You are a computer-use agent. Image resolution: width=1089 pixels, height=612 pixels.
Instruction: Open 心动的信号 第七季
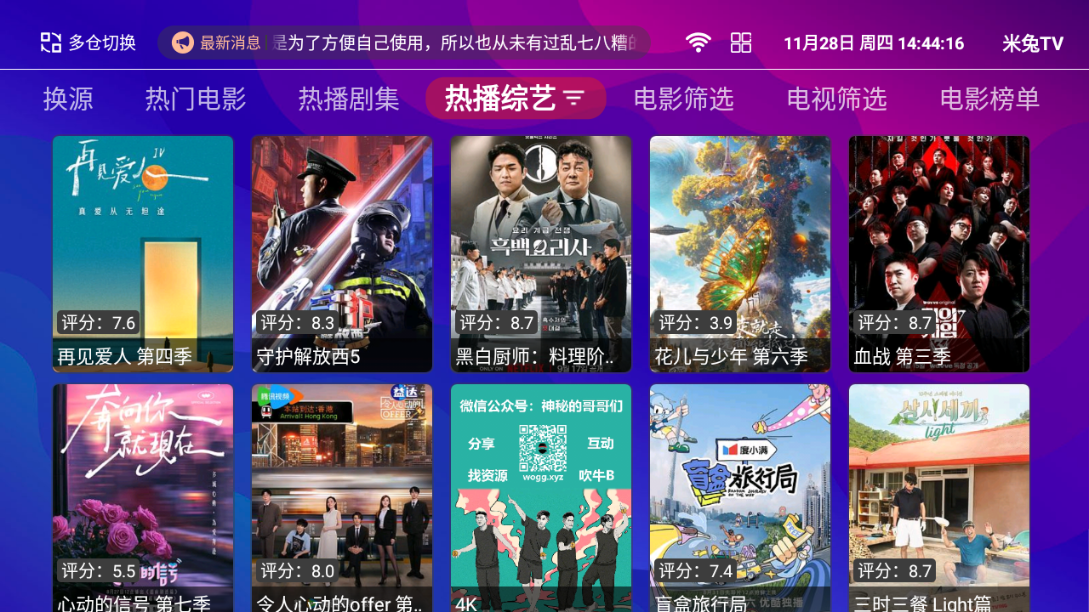point(143,497)
